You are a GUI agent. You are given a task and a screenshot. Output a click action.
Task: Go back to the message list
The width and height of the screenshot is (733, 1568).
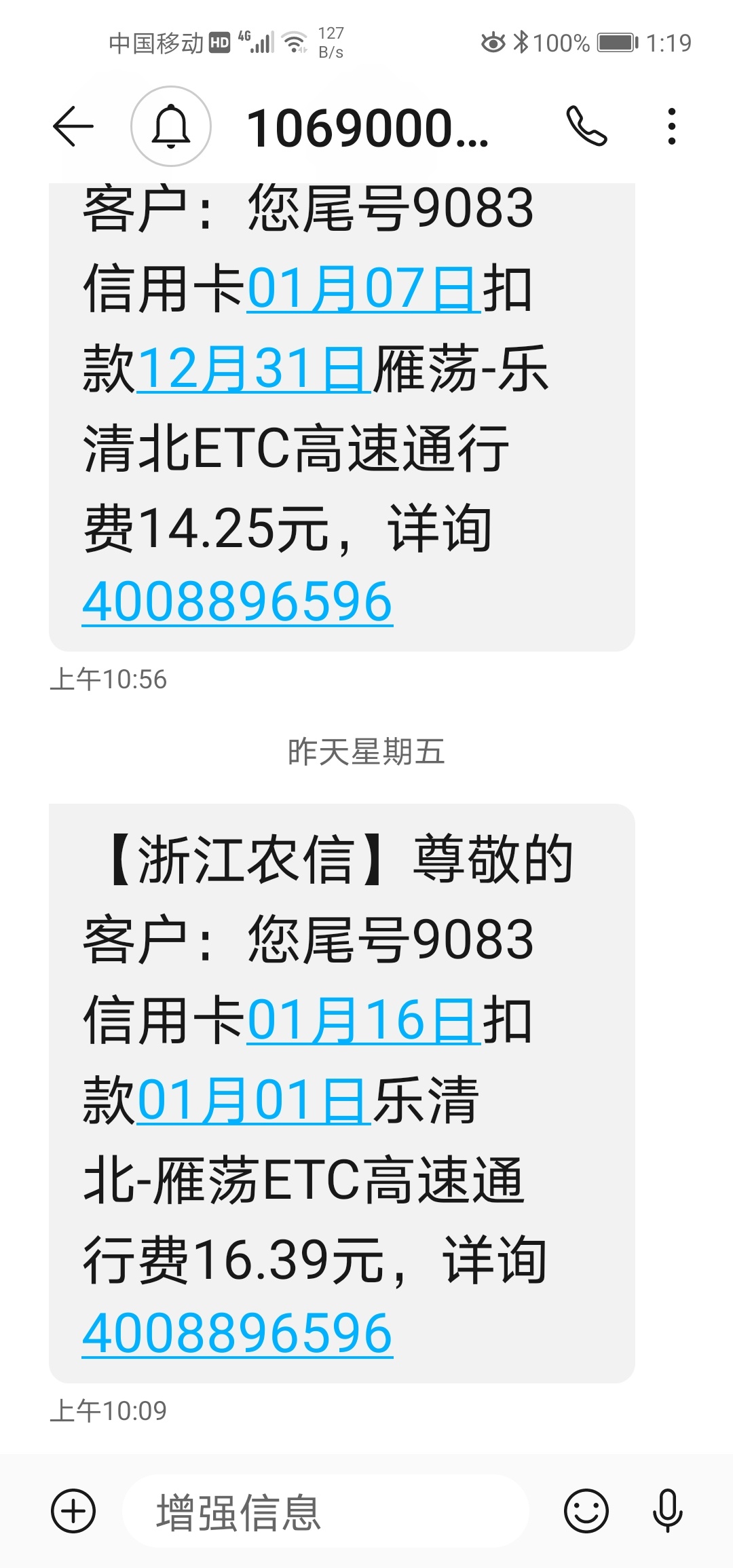click(73, 126)
